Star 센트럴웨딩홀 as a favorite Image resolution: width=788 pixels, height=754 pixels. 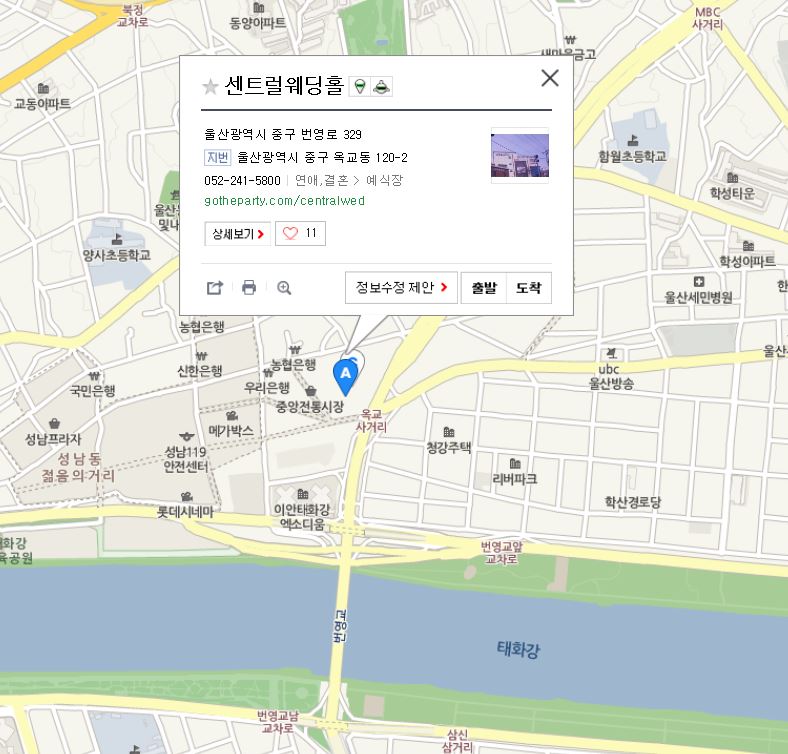coord(210,87)
